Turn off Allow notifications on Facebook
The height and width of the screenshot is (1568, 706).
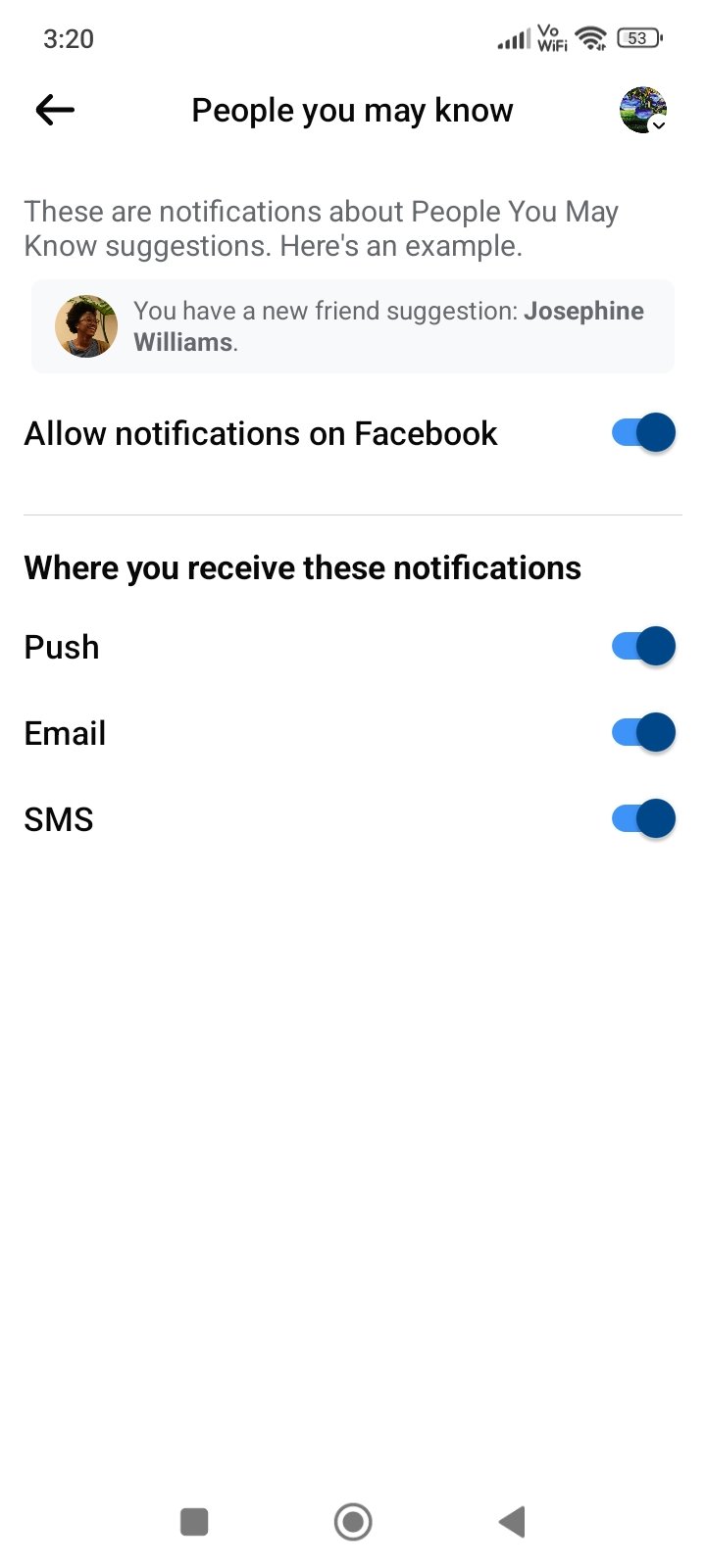643,432
